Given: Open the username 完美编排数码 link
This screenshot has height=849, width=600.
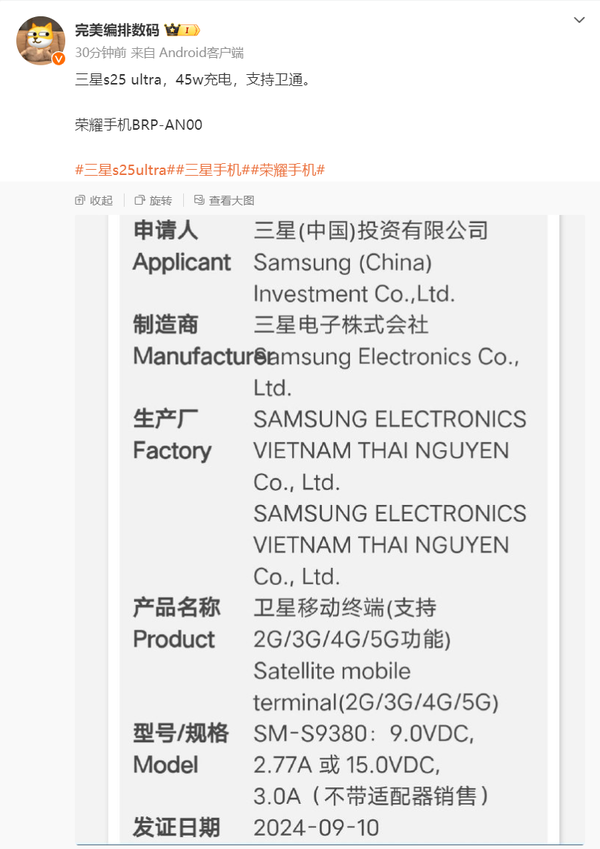Looking at the screenshot, I should [x=117, y=29].
